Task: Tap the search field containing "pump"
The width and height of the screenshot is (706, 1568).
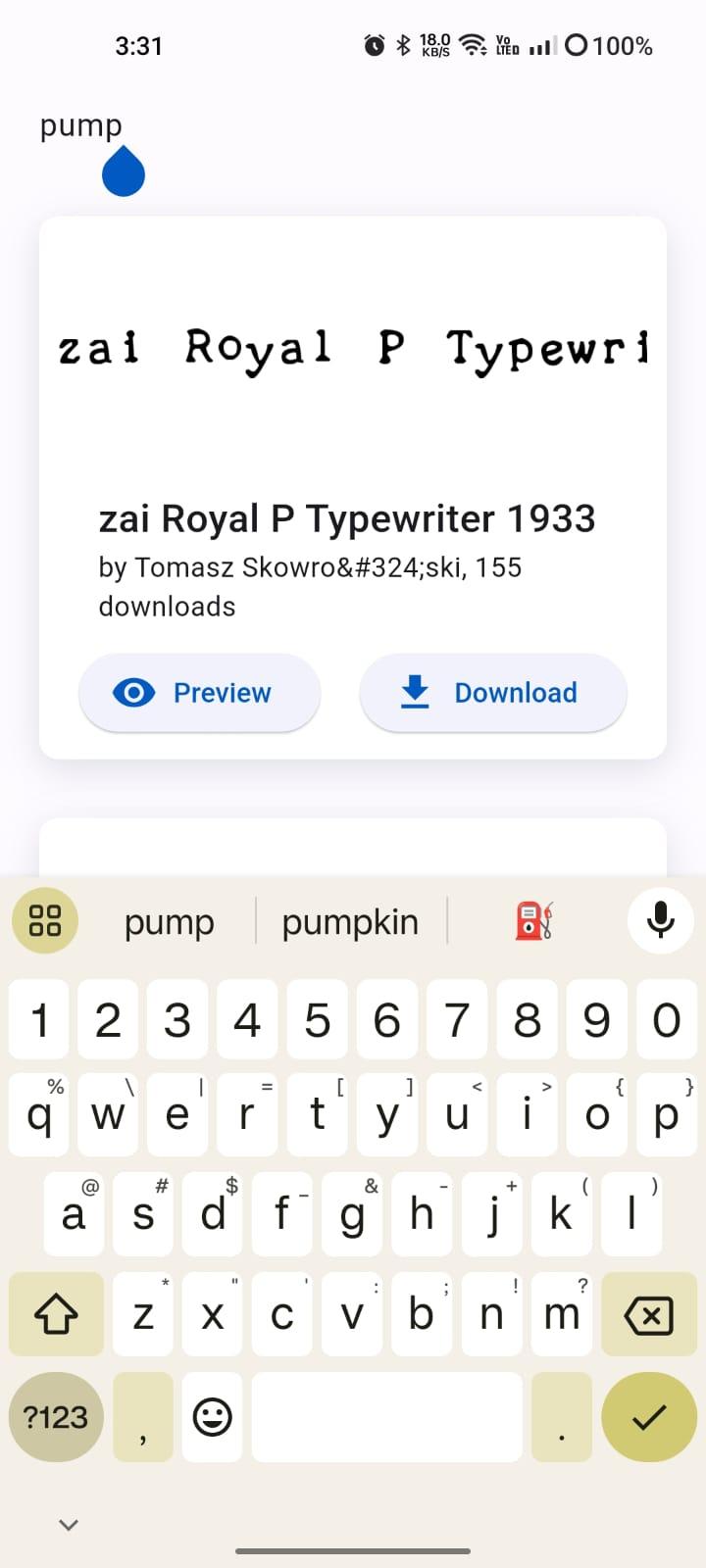Action: point(353,126)
